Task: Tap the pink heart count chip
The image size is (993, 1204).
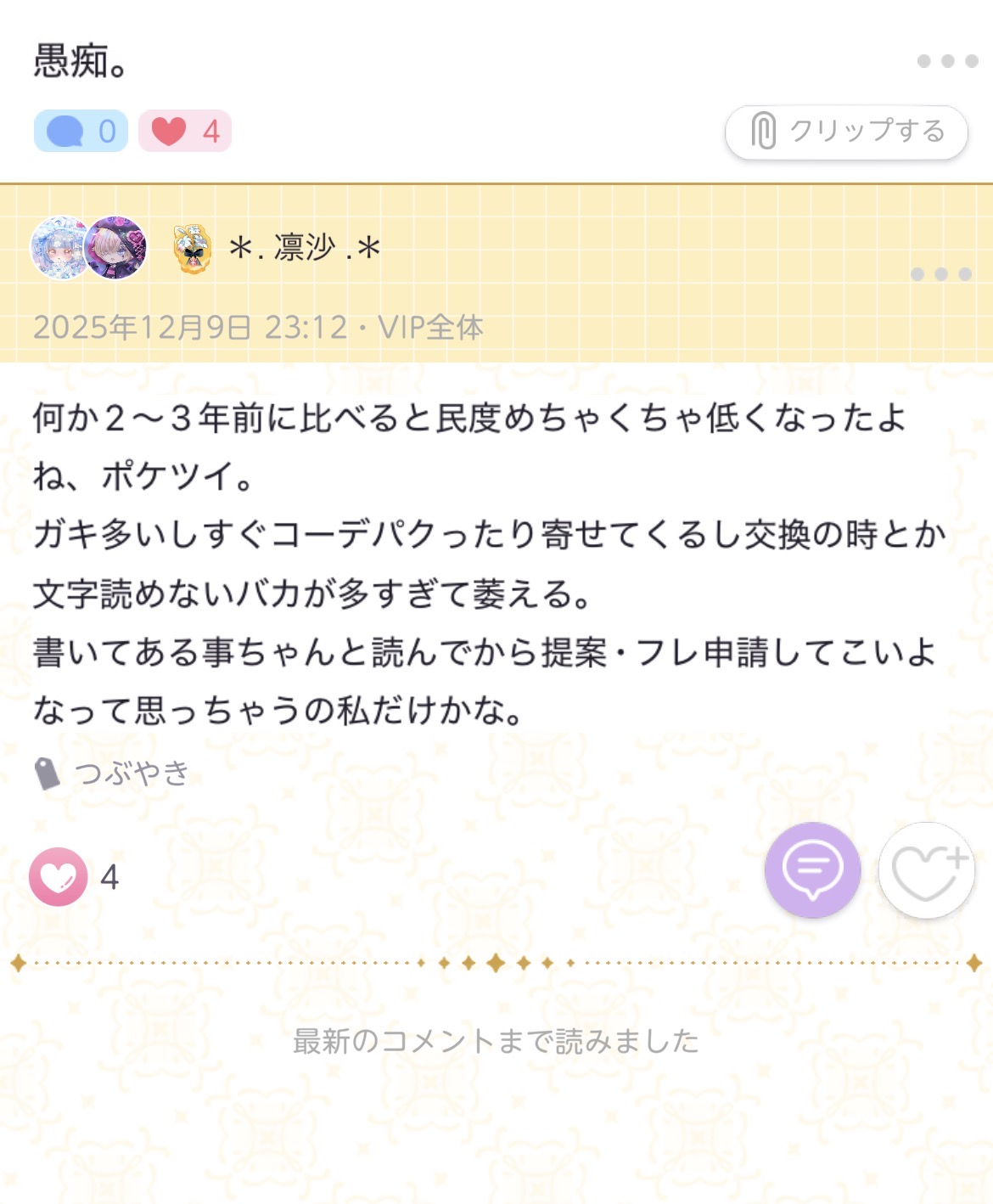Action: pos(185,132)
